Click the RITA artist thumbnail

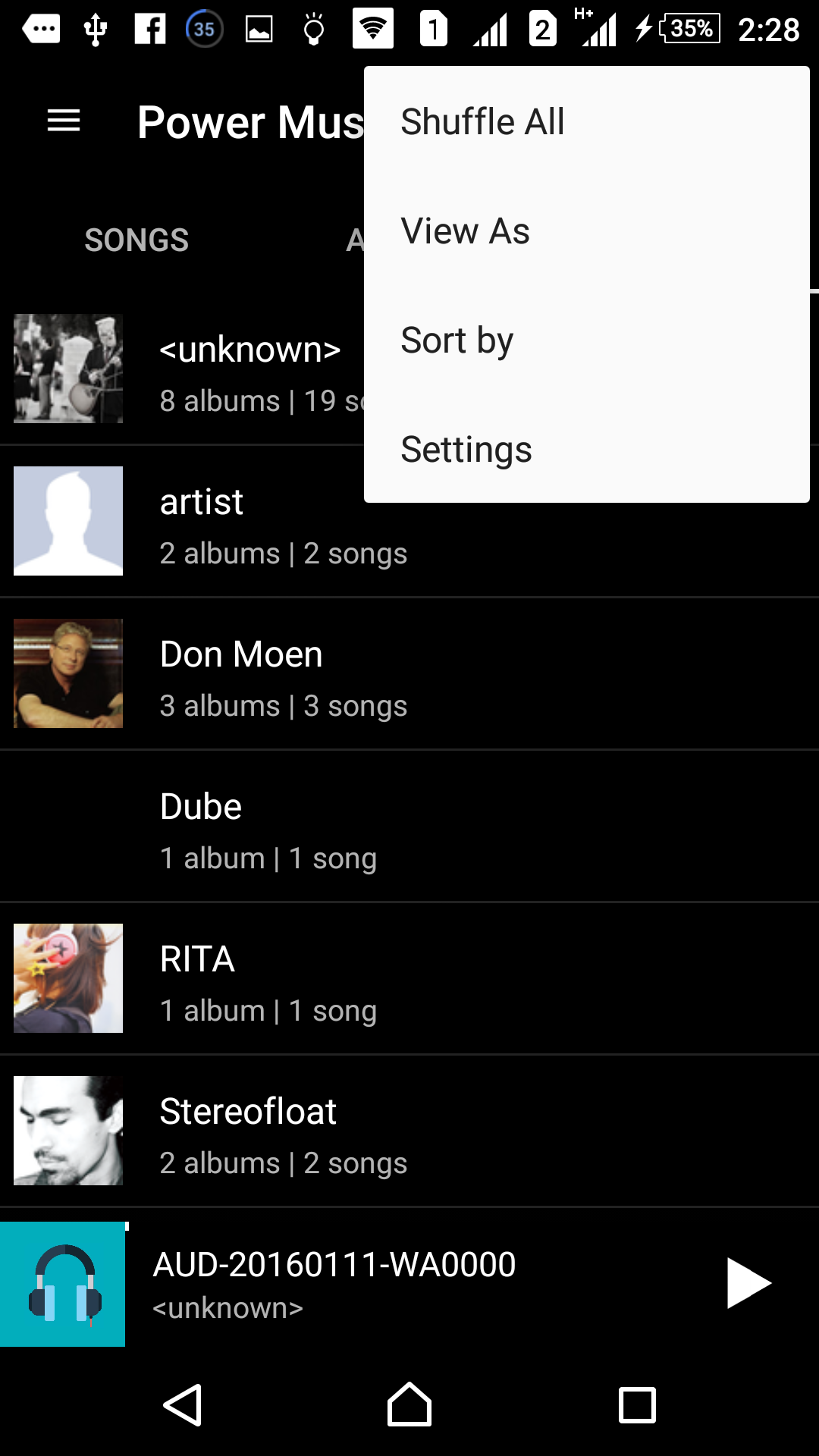(x=67, y=978)
